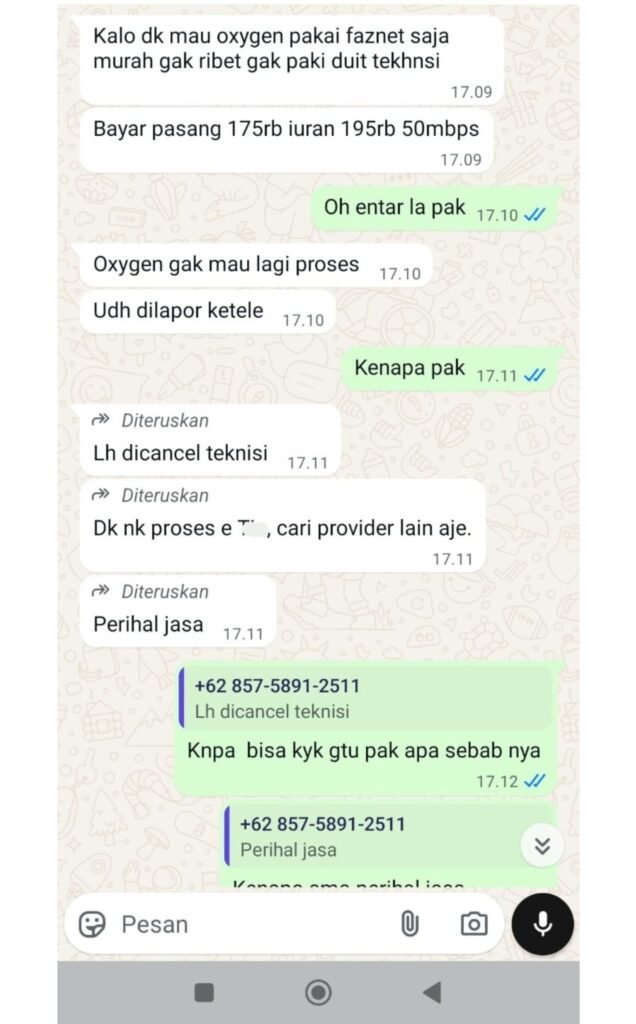Open quoted reply "Lh dicancel teknisi"

tap(364, 699)
